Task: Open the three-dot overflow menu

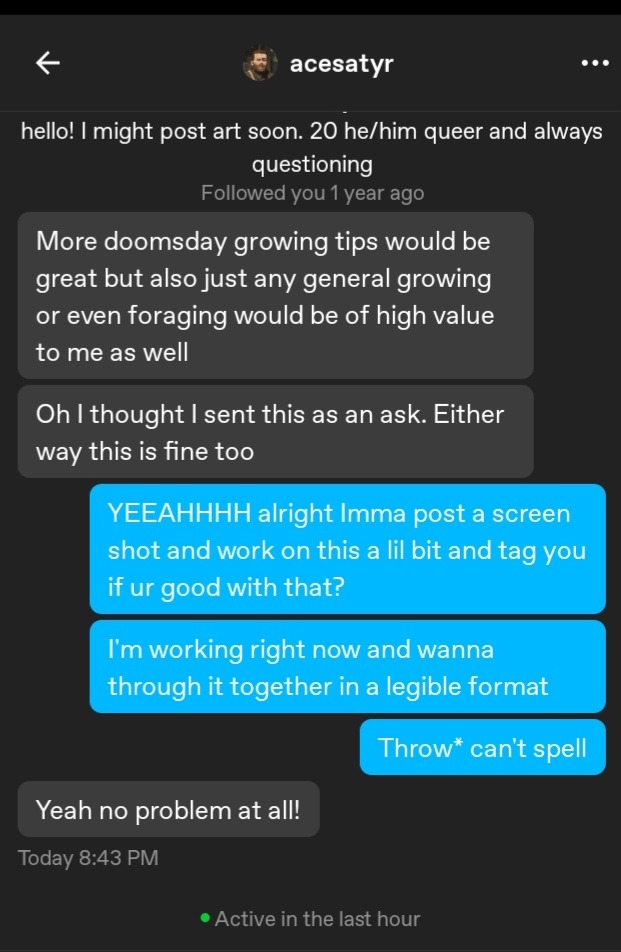Action: point(593,63)
